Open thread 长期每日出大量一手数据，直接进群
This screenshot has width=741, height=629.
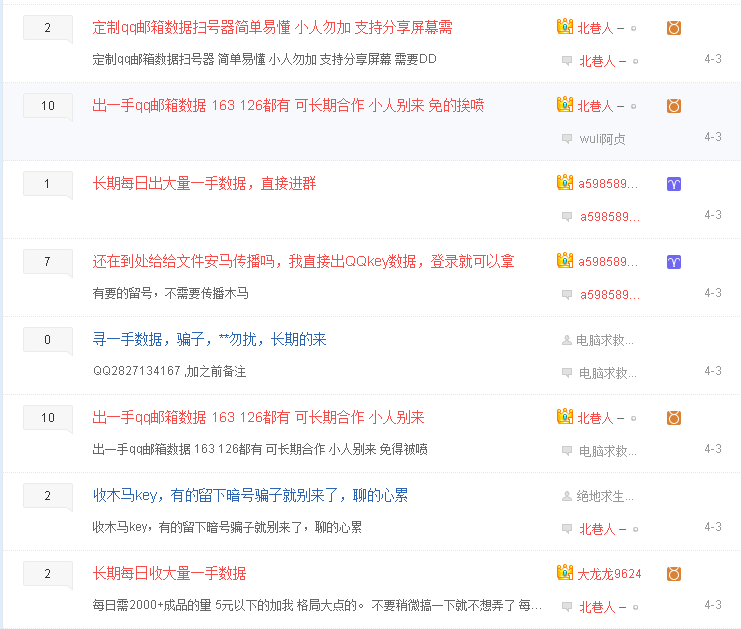pos(204,183)
